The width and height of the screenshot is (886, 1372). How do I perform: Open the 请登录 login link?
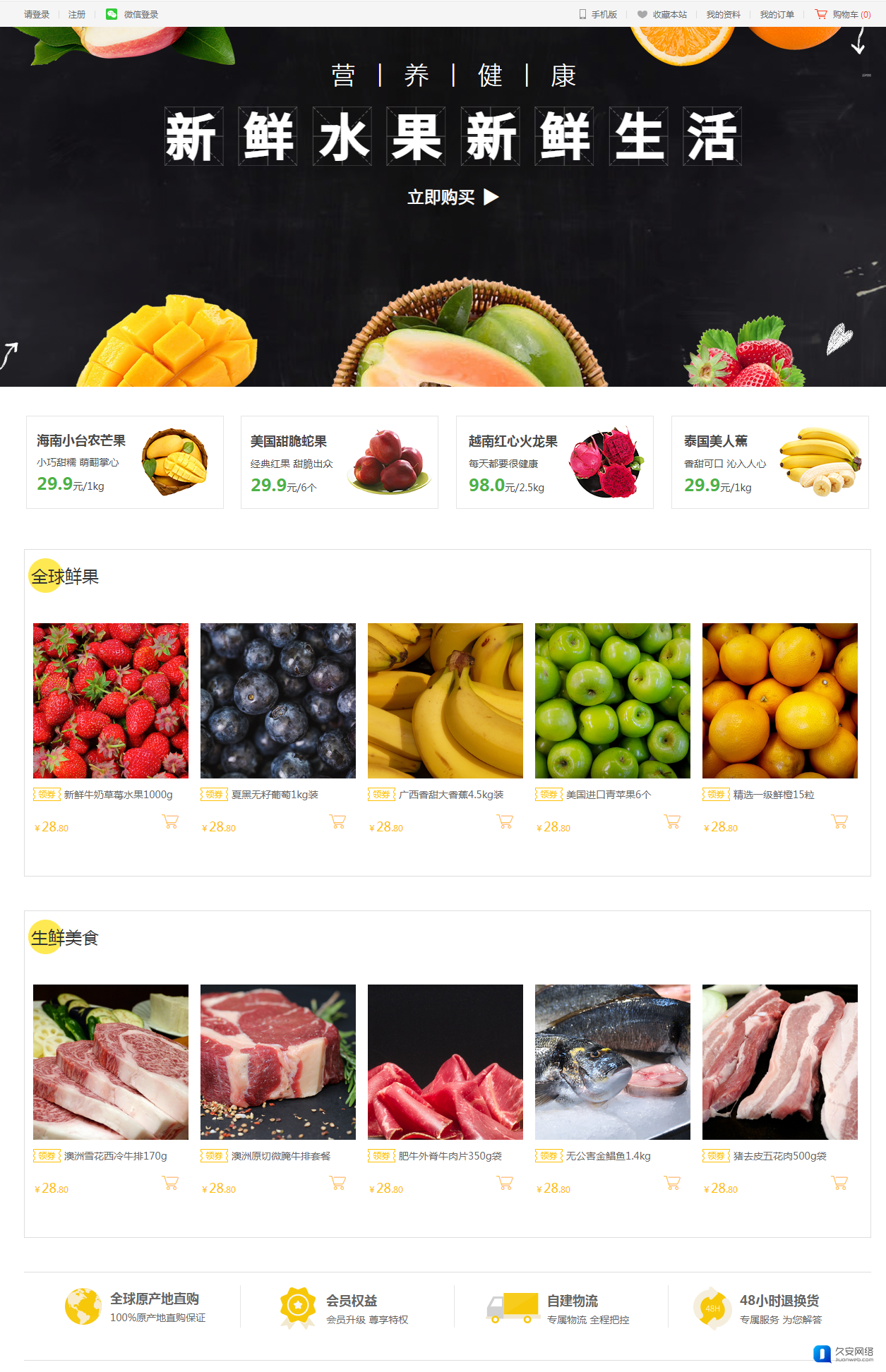point(37,14)
